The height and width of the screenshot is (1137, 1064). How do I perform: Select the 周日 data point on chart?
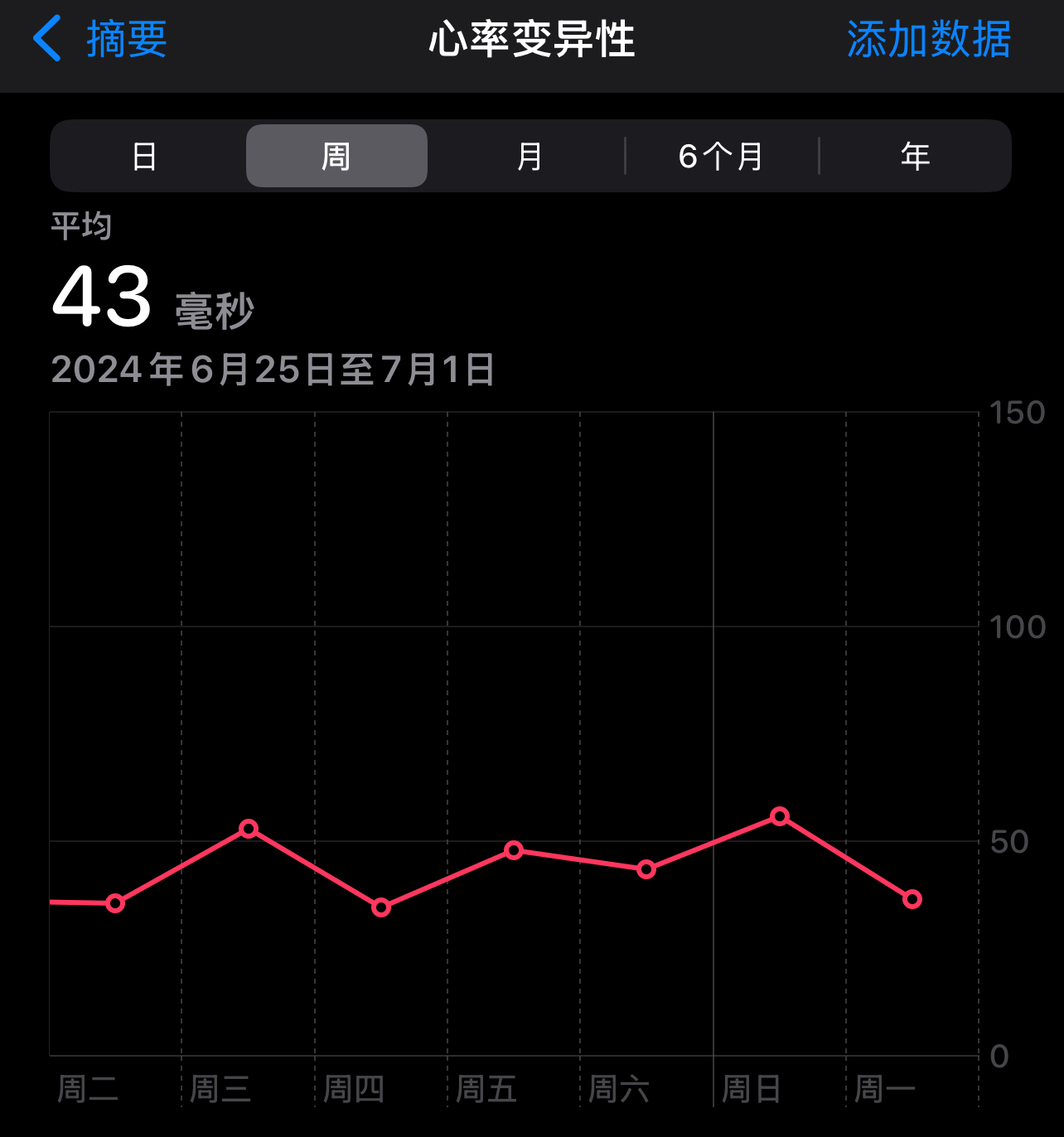[x=780, y=816]
